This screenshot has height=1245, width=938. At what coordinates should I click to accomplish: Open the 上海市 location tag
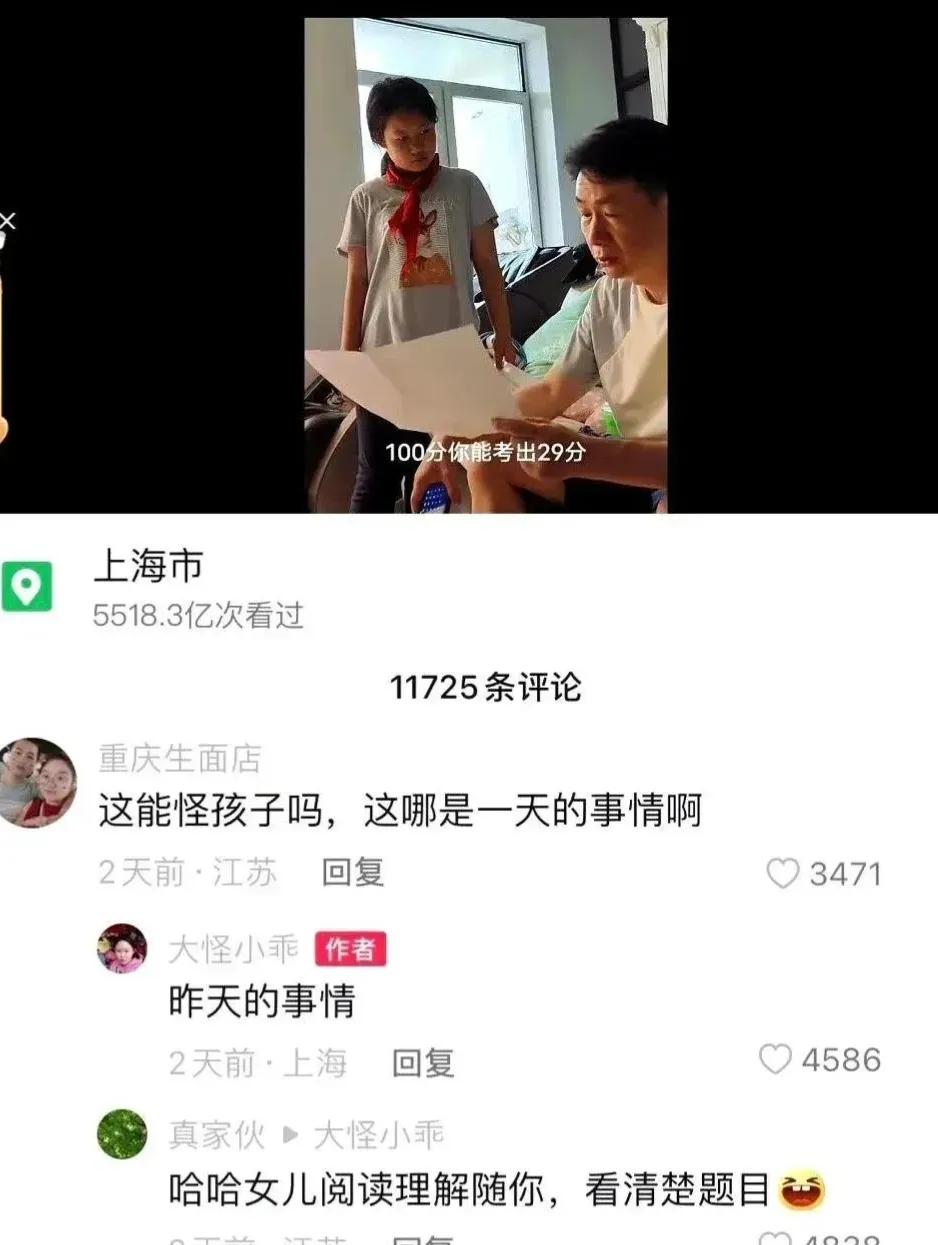point(147,567)
